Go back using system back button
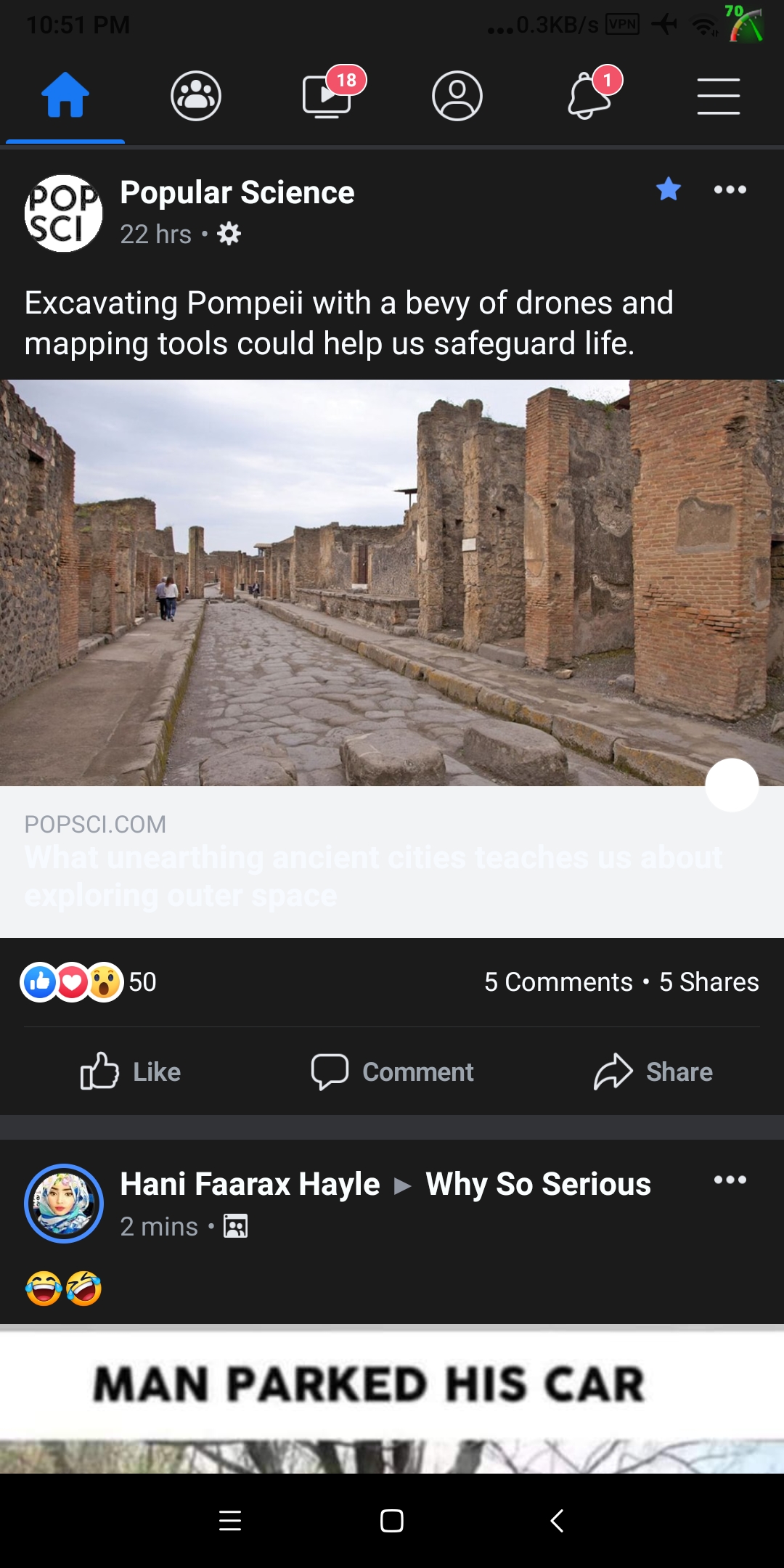The height and width of the screenshot is (1568, 784). click(x=557, y=1521)
